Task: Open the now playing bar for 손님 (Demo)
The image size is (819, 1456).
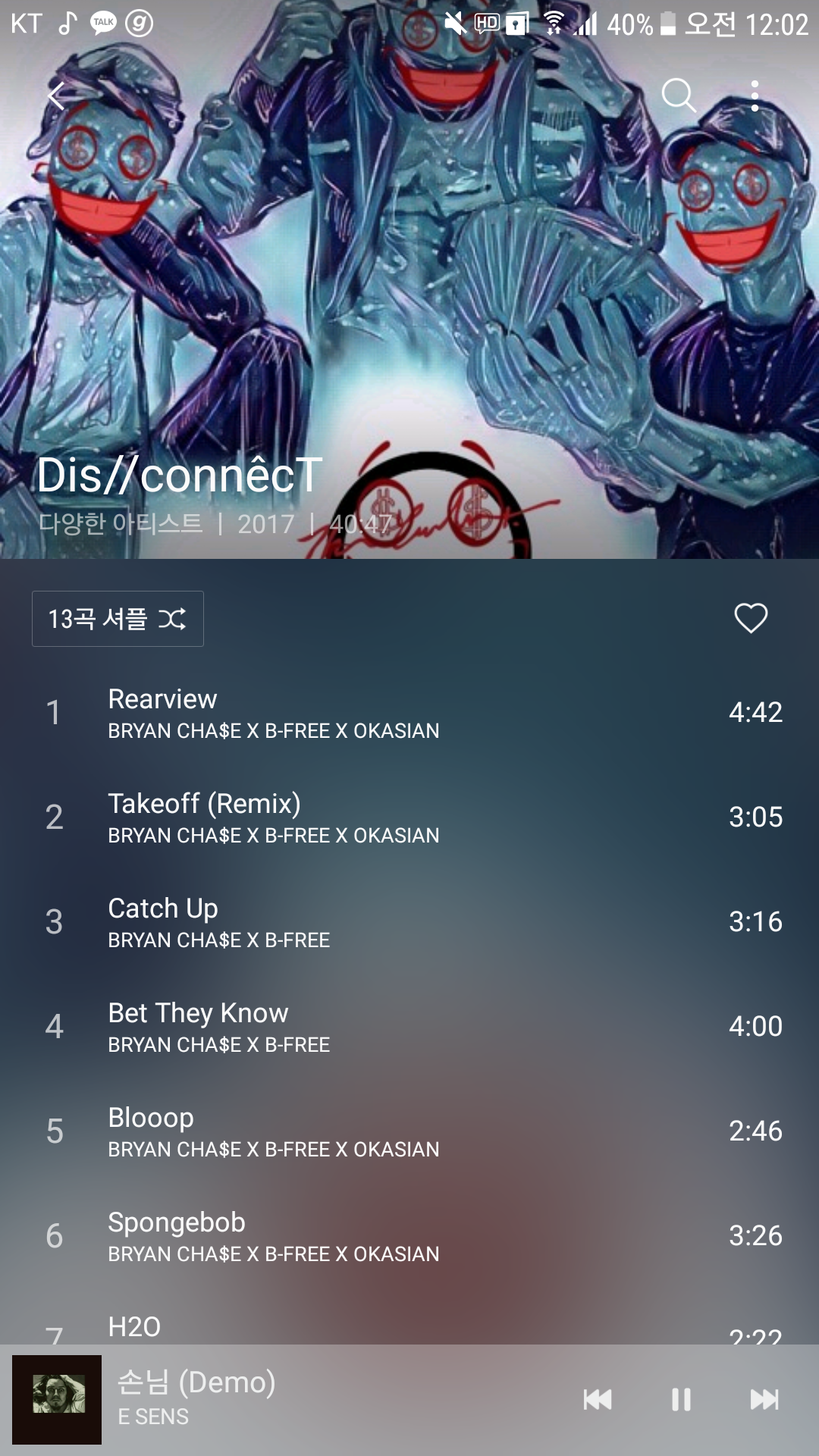Action: (303, 1399)
